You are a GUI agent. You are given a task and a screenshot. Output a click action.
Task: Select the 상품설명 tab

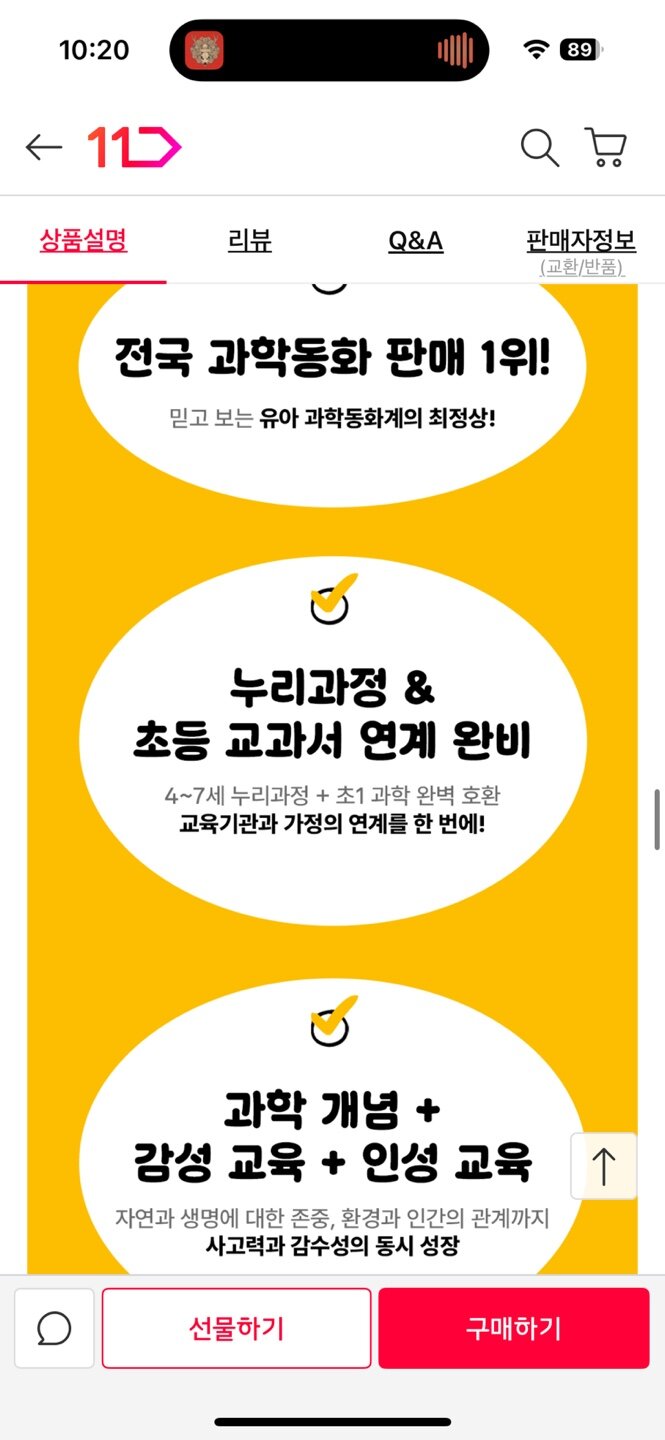pos(83,241)
